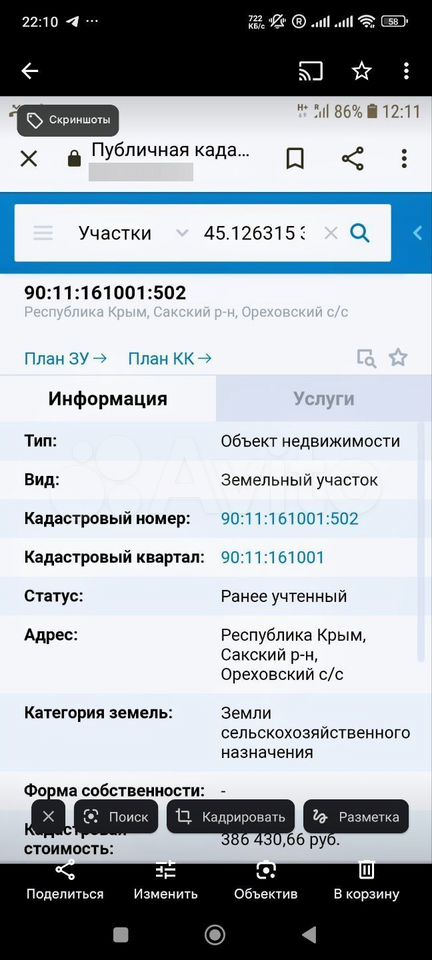
Task: Choose the Кадрировать crop chip
Action: coord(231,817)
